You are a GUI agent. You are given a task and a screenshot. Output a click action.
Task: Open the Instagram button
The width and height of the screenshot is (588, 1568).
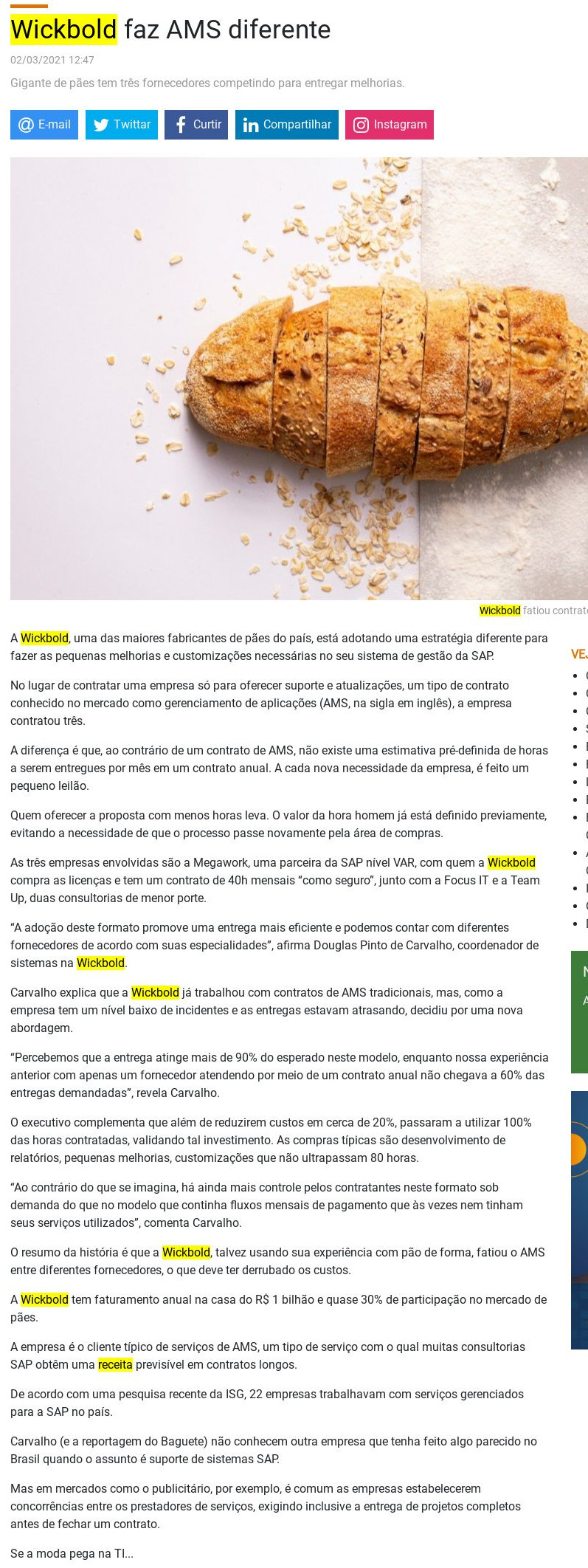pos(390,125)
